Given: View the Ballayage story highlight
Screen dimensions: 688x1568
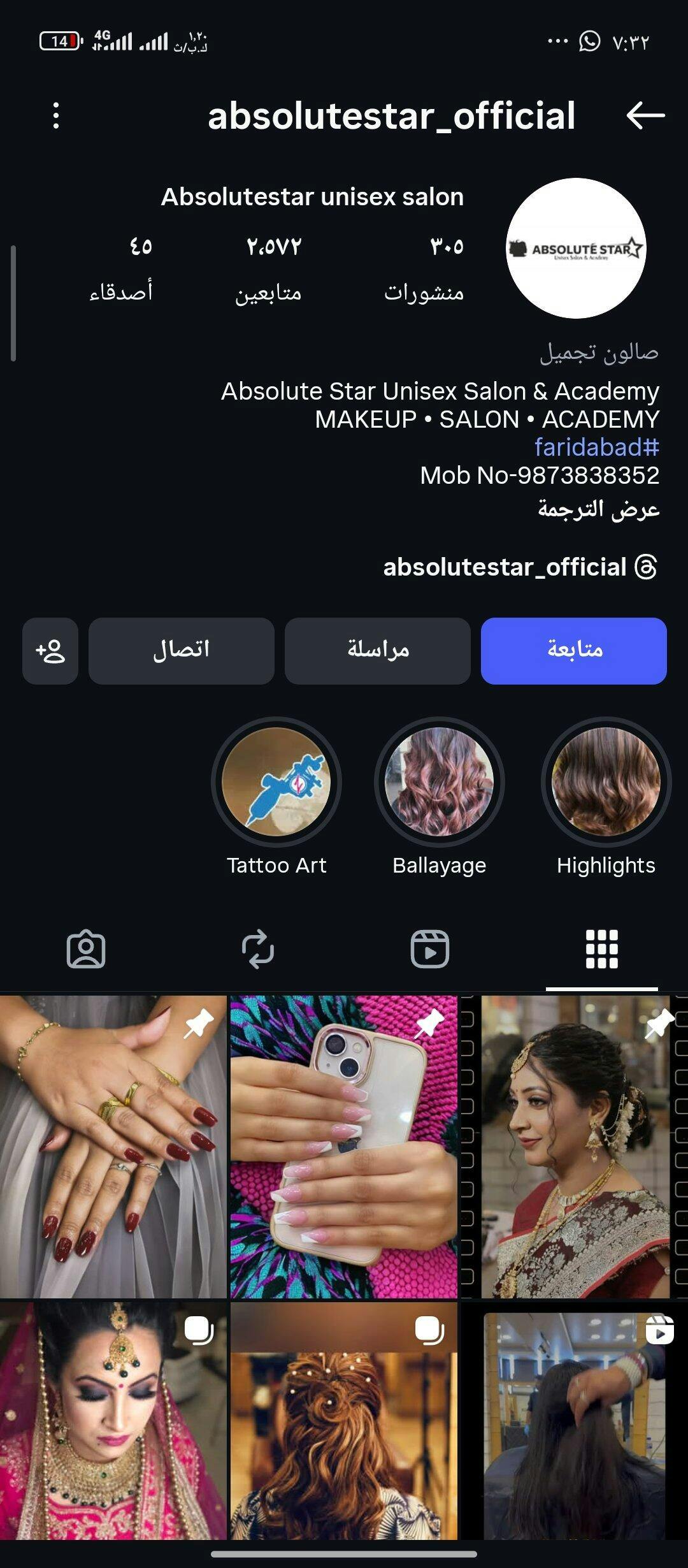Looking at the screenshot, I should pos(440,783).
